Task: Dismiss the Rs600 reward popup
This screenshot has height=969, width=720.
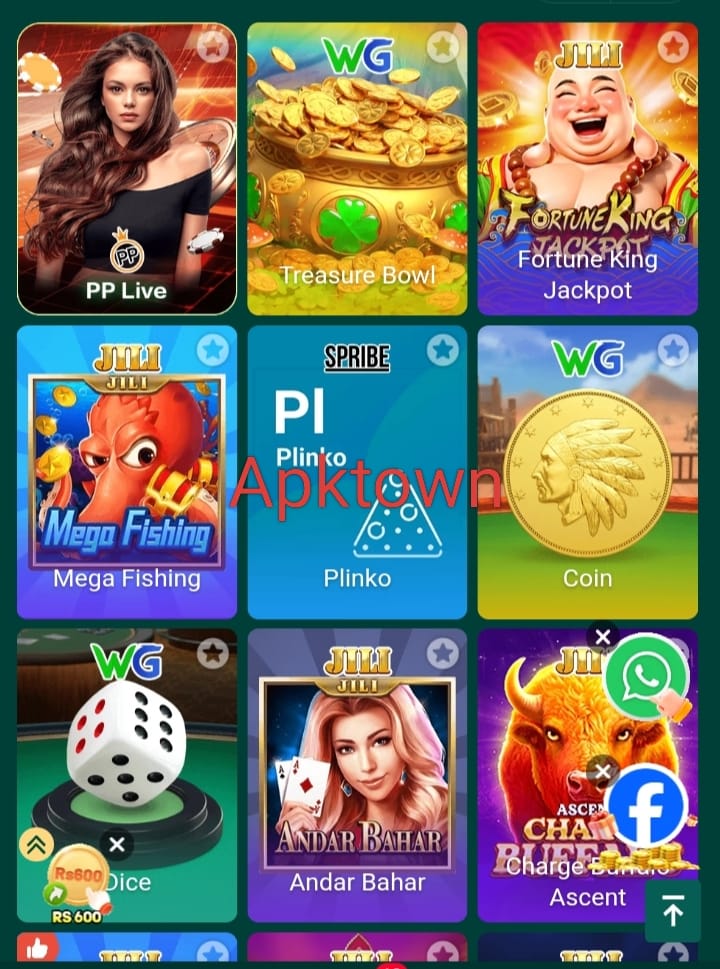Action: [x=117, y=845]
